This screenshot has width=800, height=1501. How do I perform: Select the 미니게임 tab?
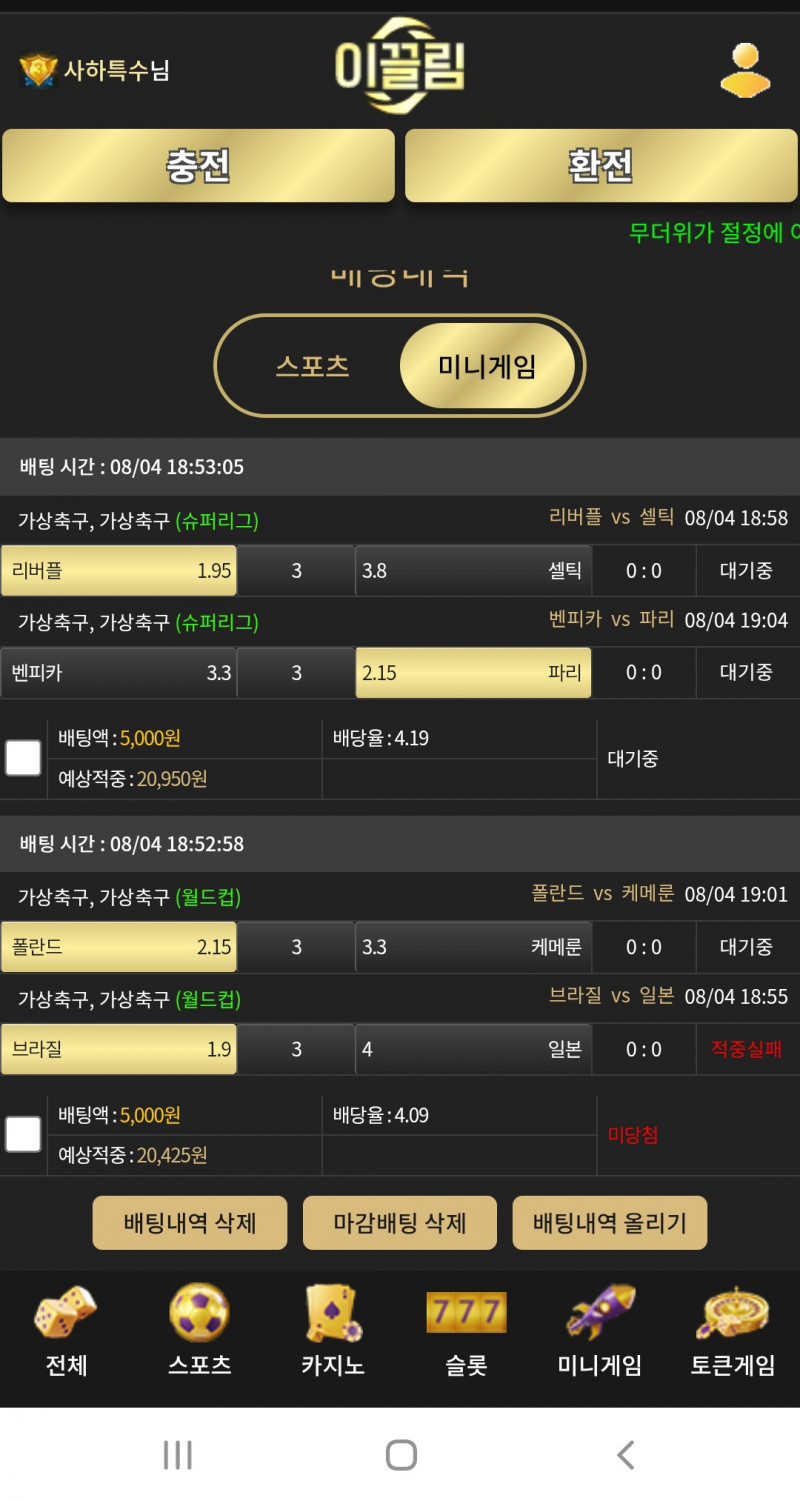click(x=487, y=366)
